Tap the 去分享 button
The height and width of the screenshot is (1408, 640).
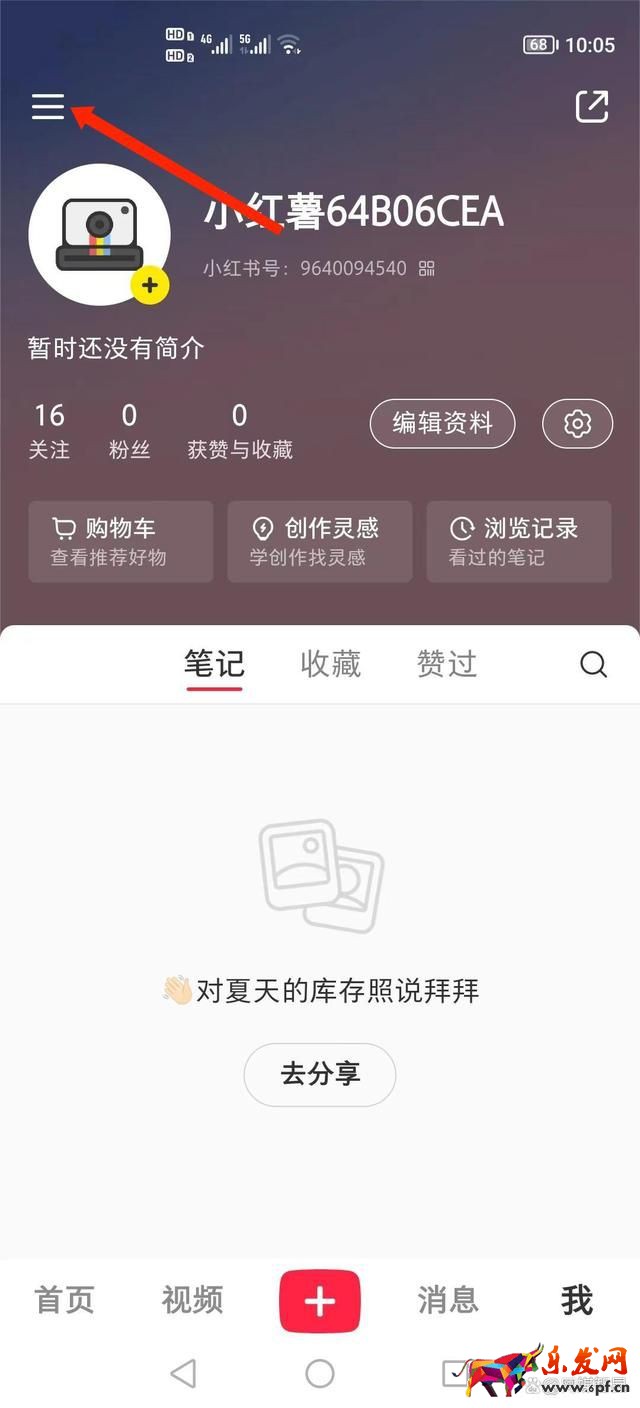click(320, 1074)
